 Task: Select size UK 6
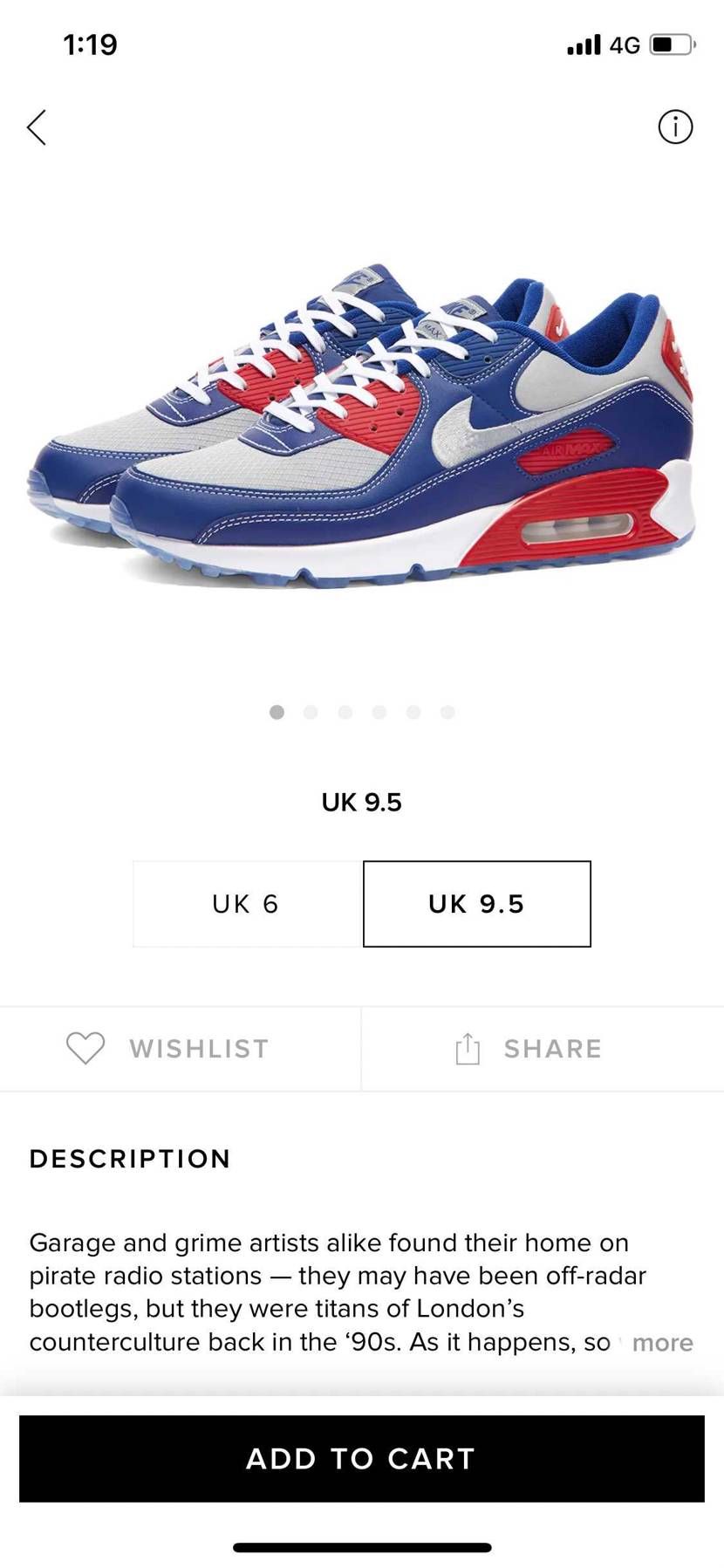(x=247, y=903)
